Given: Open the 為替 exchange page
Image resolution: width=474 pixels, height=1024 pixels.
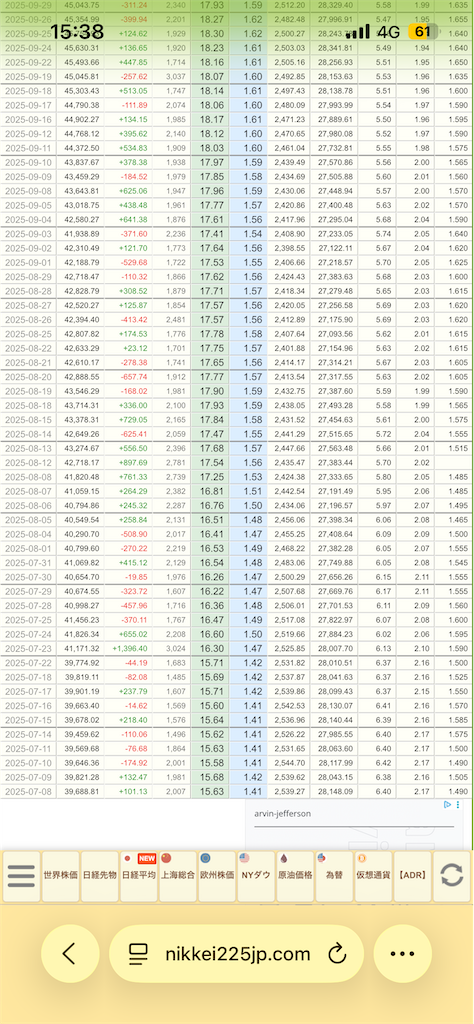Looking at the screenshot, I should pos(334,876).
